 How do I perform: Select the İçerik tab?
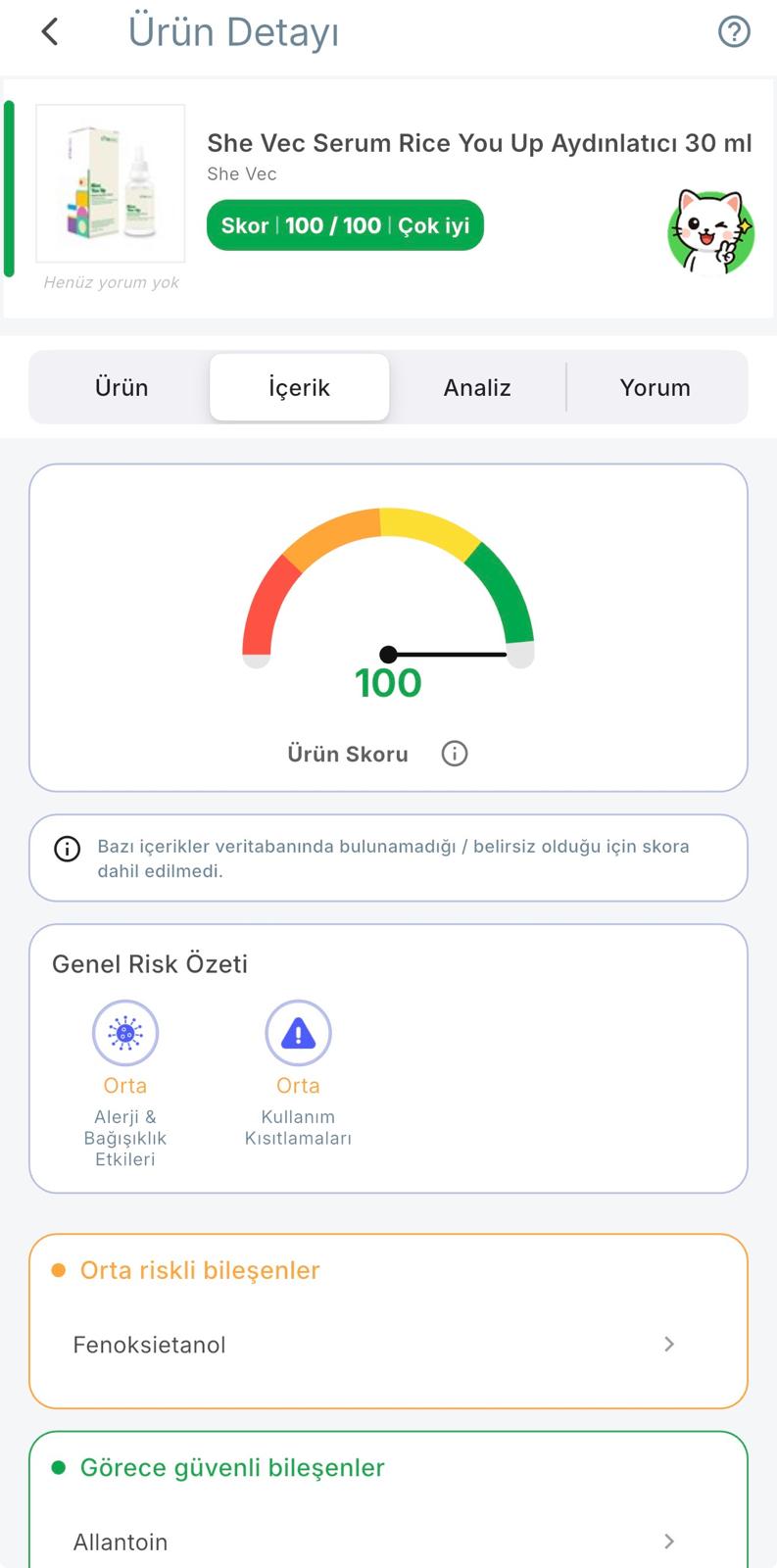click(x=299, y=388)
